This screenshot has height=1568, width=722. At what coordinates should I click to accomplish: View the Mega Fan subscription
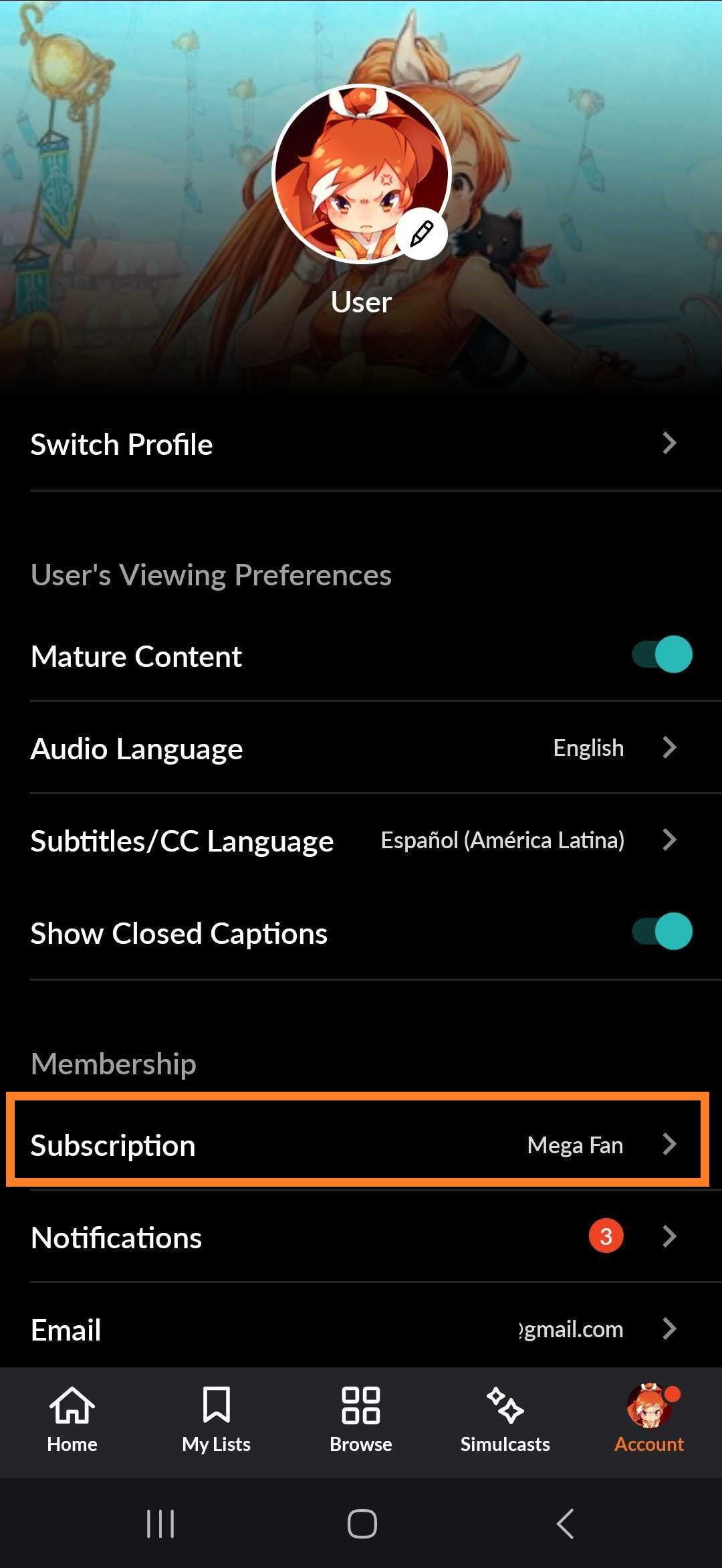coord(361,1144)
